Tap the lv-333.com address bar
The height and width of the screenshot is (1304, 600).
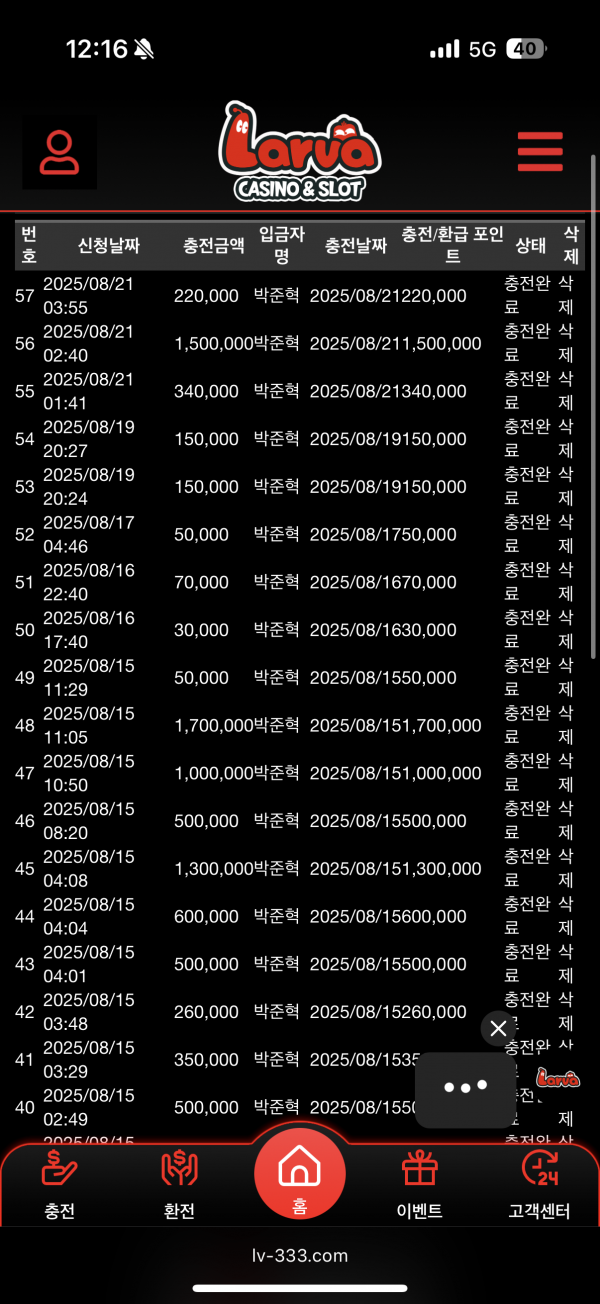[x=300, y=1256]
